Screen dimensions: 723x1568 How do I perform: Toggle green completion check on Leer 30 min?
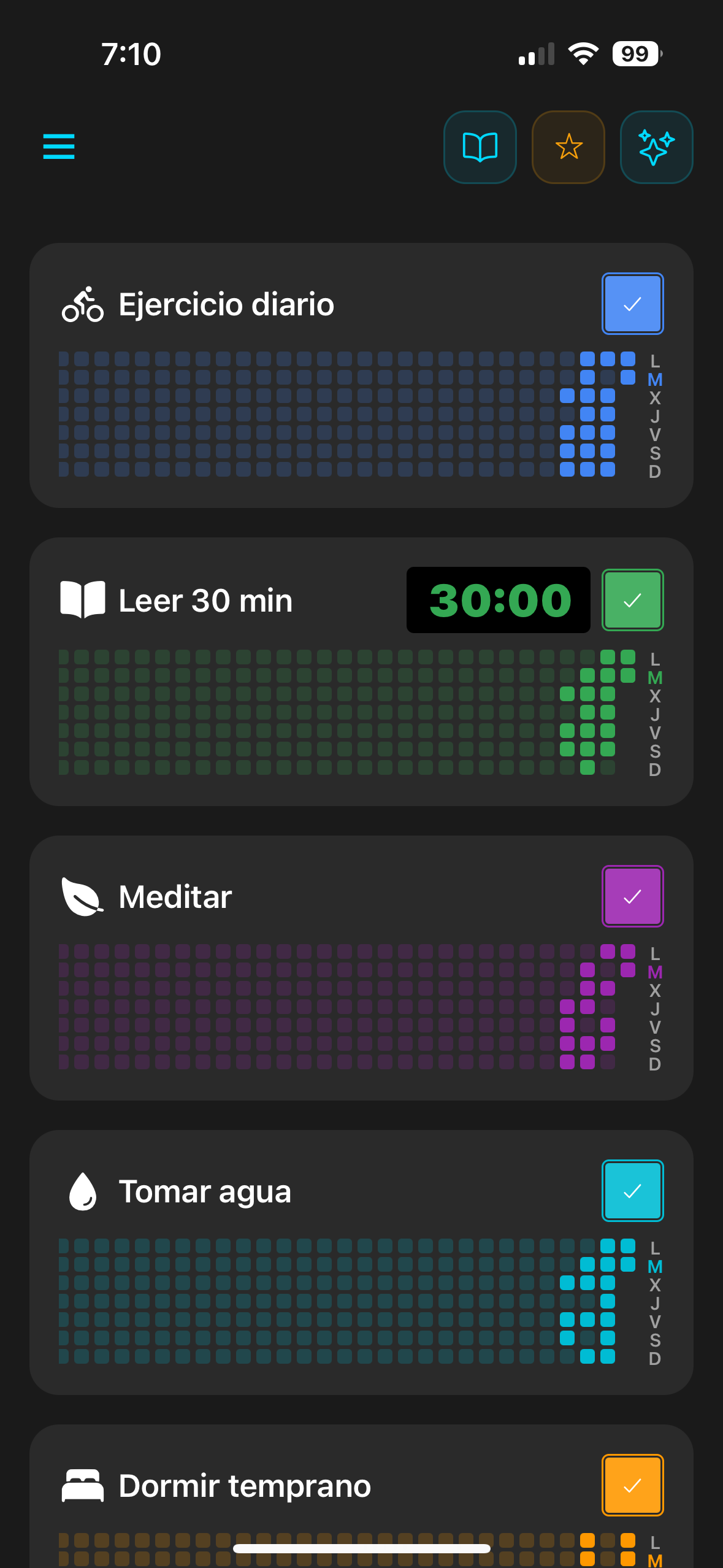pos(633,600)
